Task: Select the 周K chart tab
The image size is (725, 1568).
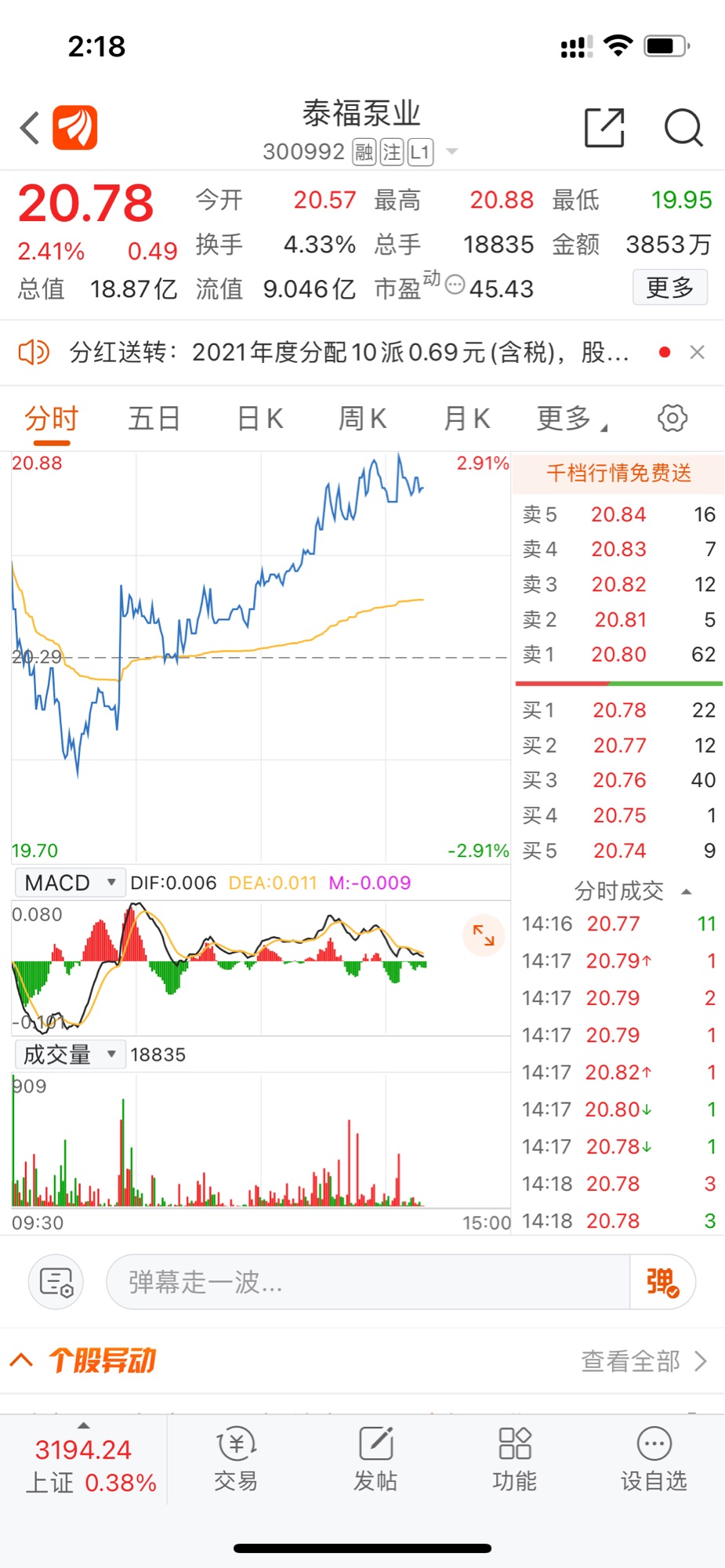Action: [x=362, y=419]
